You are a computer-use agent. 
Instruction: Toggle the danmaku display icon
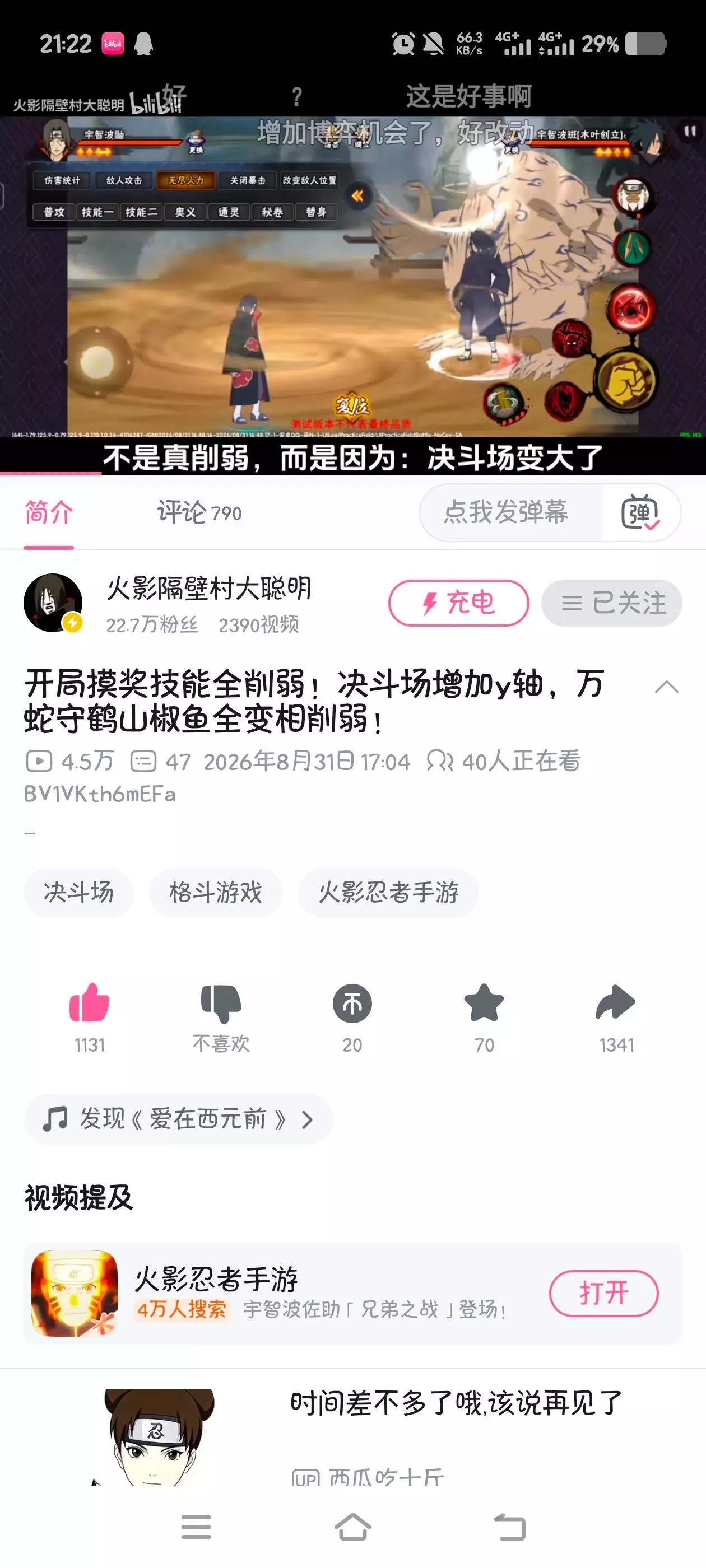tap(640, 512)
